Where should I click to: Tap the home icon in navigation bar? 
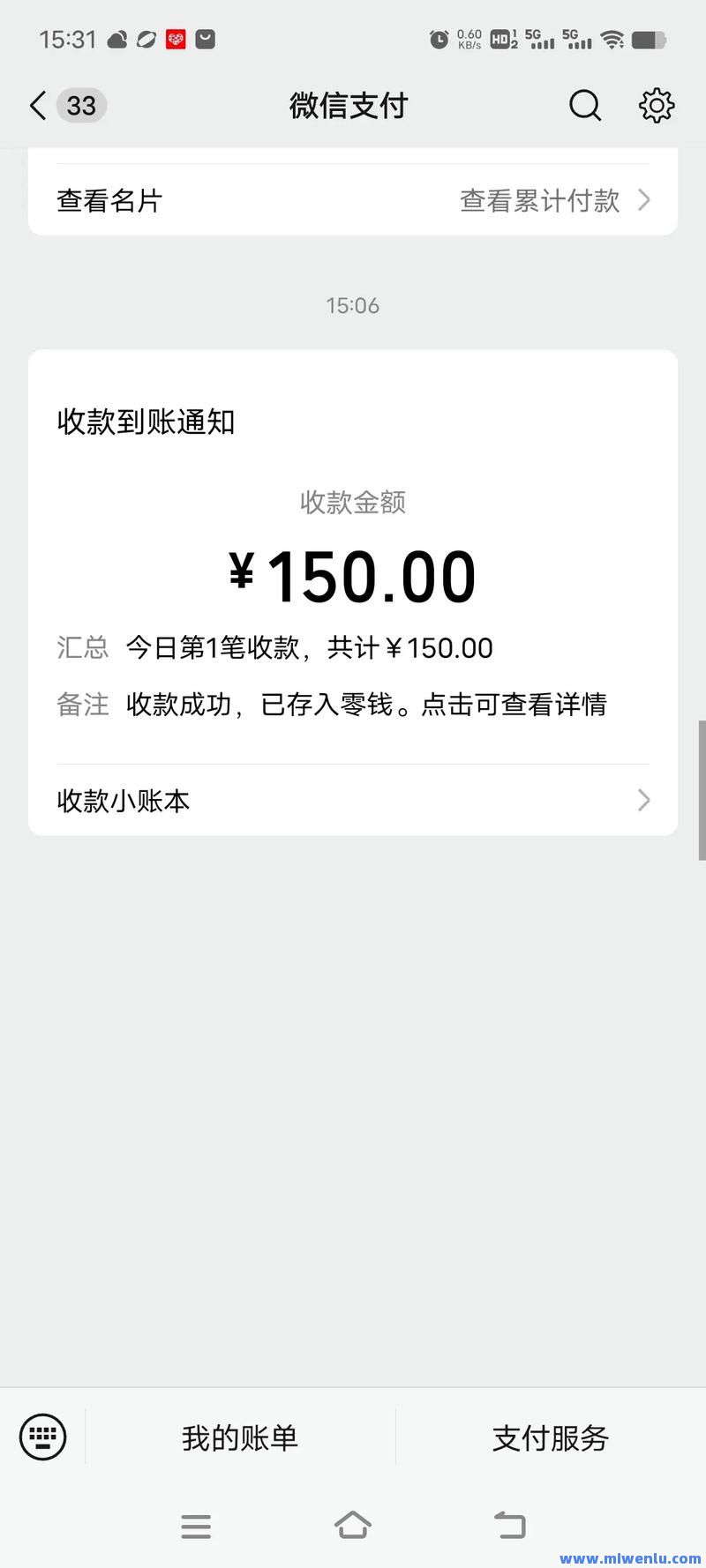353,1526
